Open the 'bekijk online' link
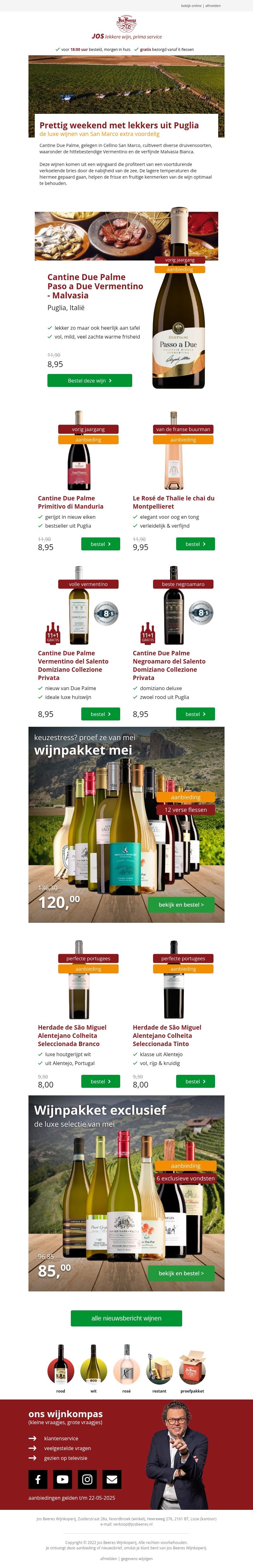 191,5
